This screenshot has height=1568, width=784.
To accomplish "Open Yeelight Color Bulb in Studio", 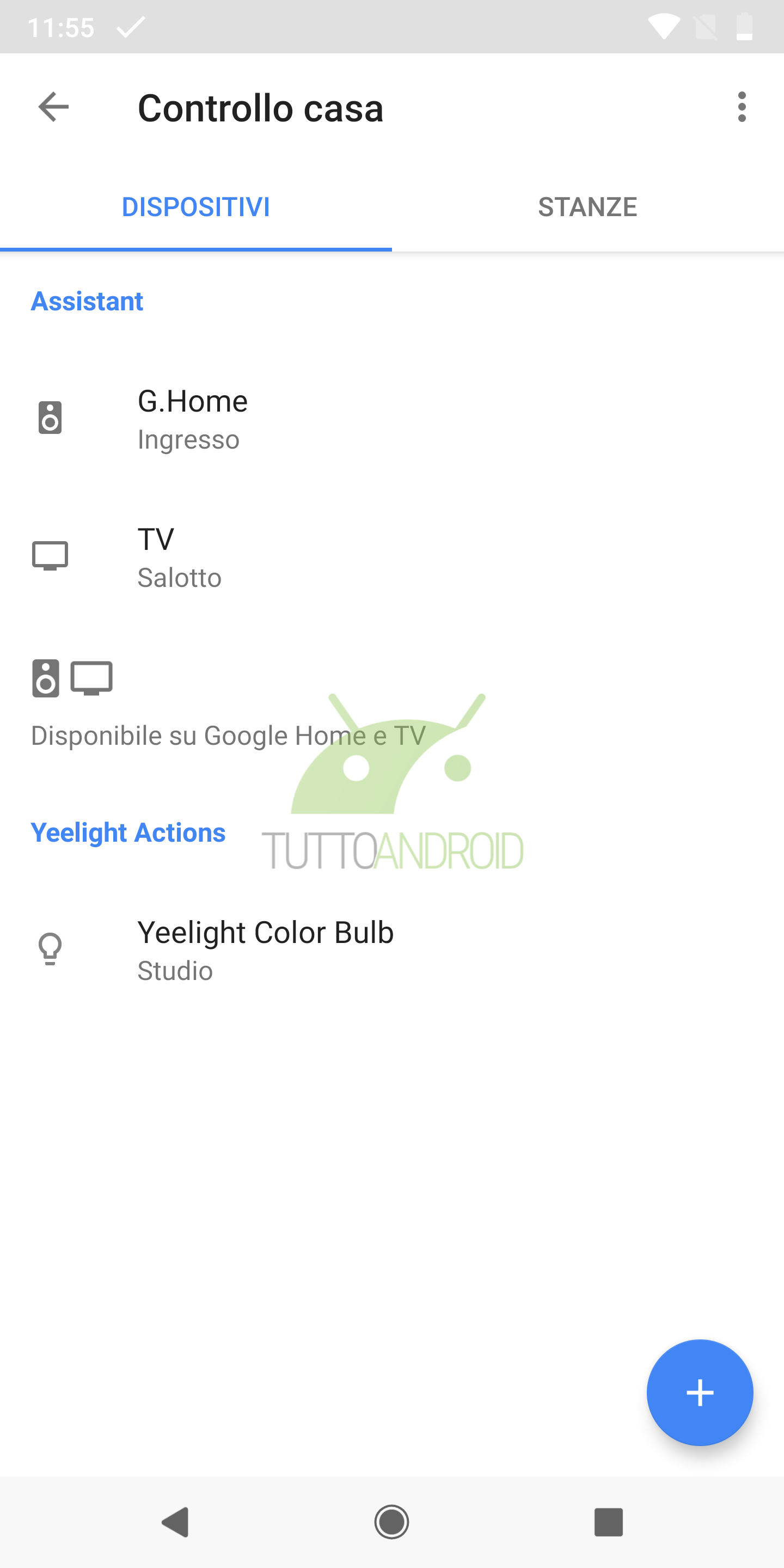I will pyautogui.click(x=392, y=950).
